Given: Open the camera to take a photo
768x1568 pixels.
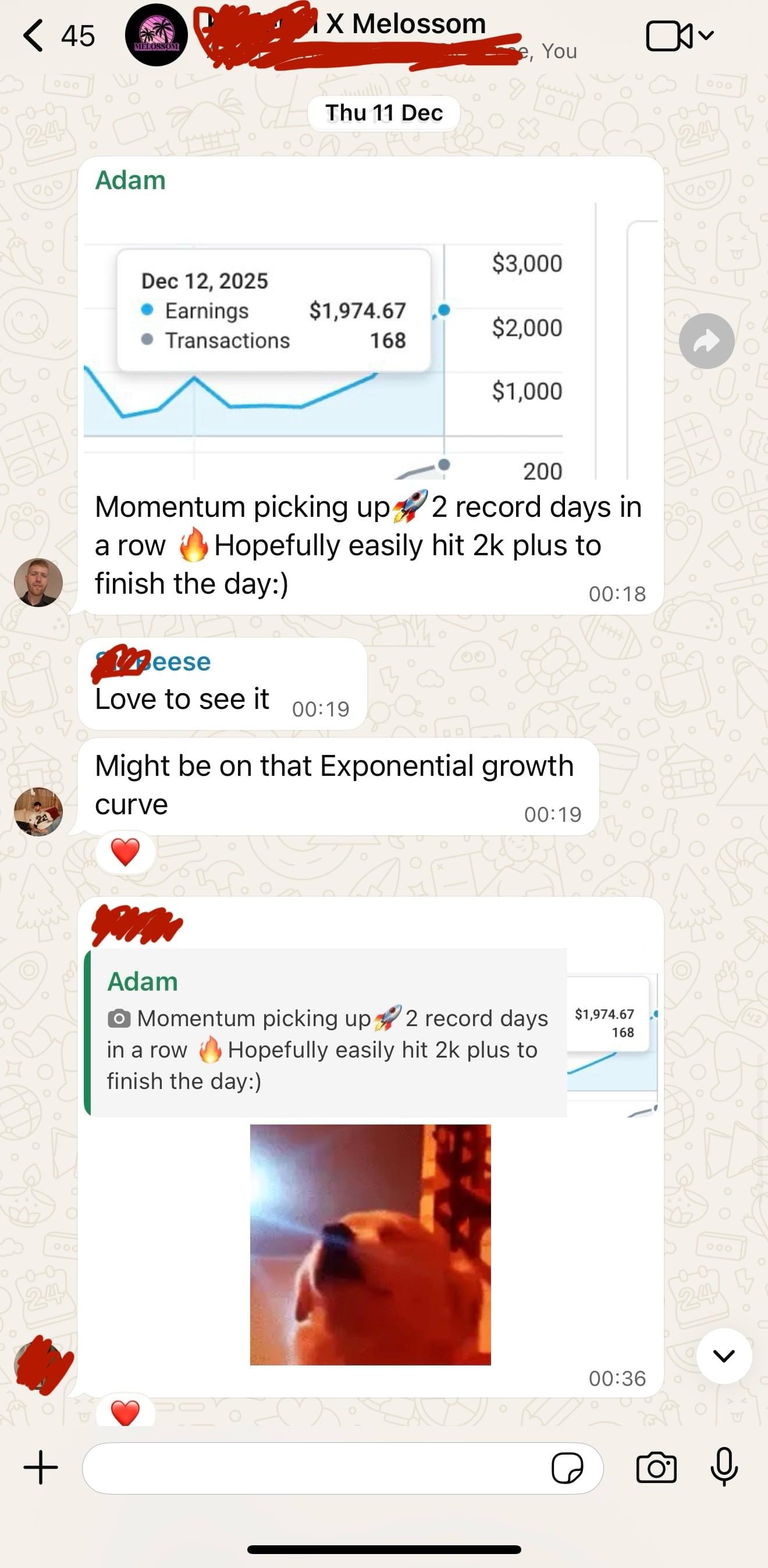Looking at the screenshot, I should 656,1467.
